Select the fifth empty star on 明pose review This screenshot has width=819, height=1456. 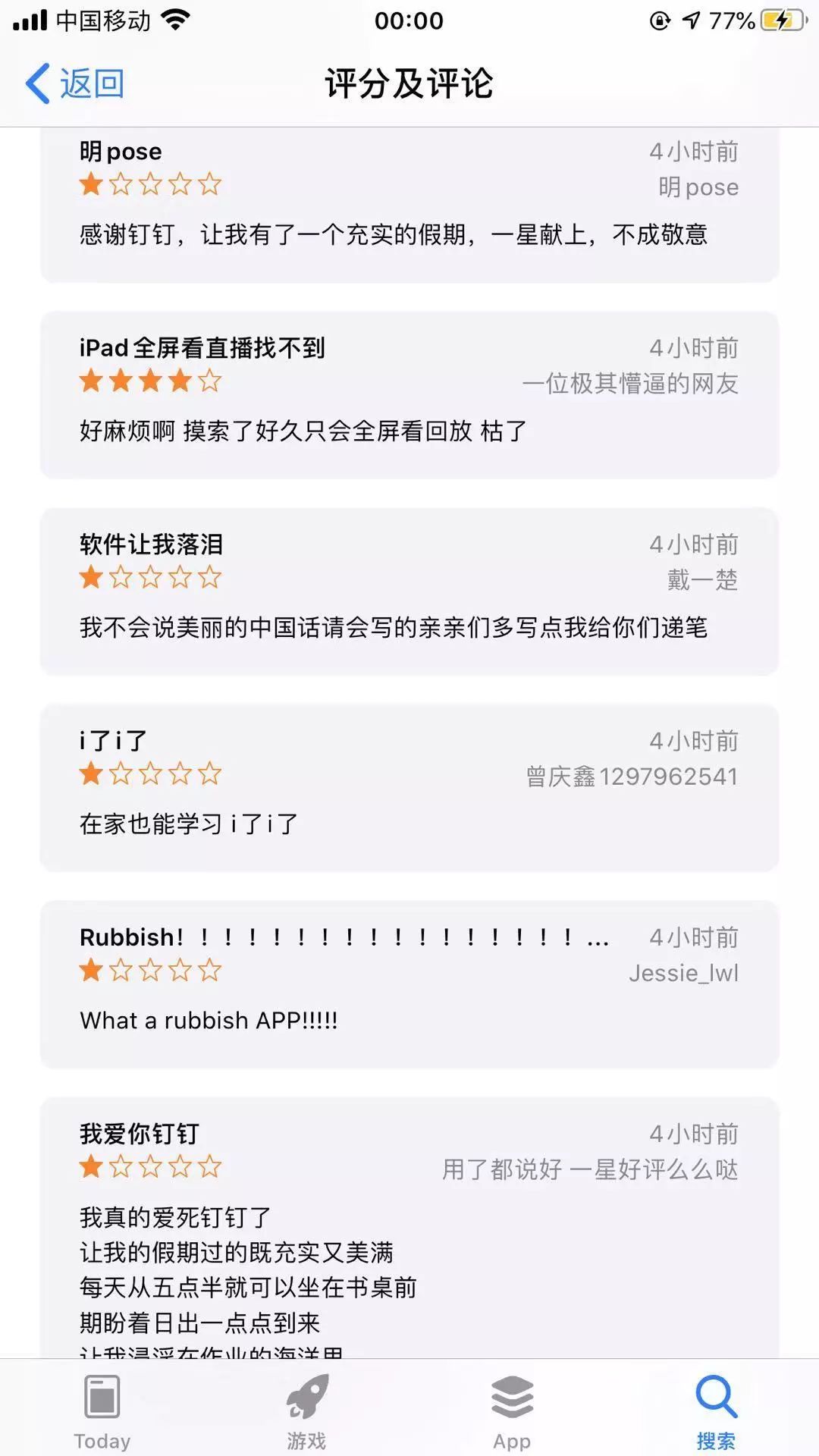[x=209, y=184]
